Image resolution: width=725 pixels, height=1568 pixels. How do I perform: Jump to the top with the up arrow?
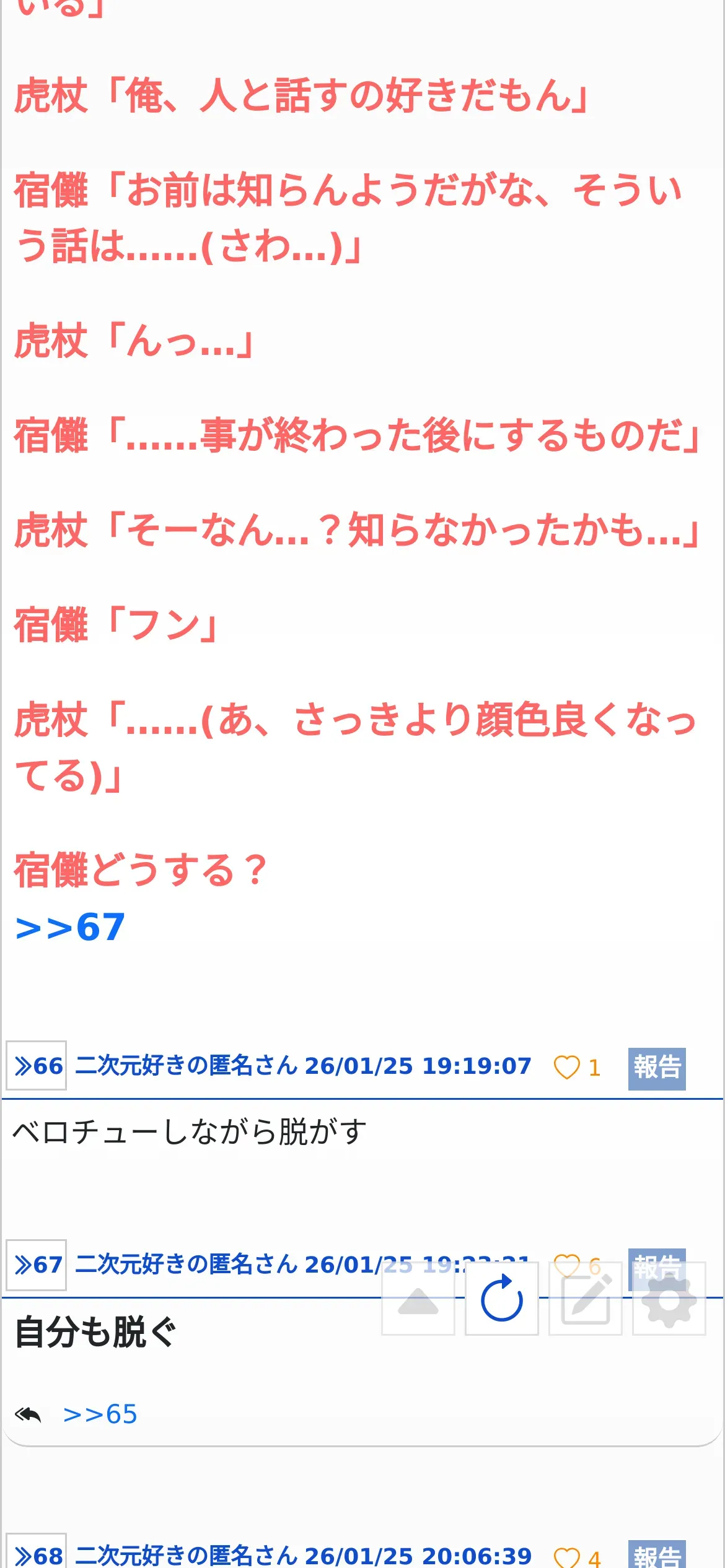coord(418,1299)
